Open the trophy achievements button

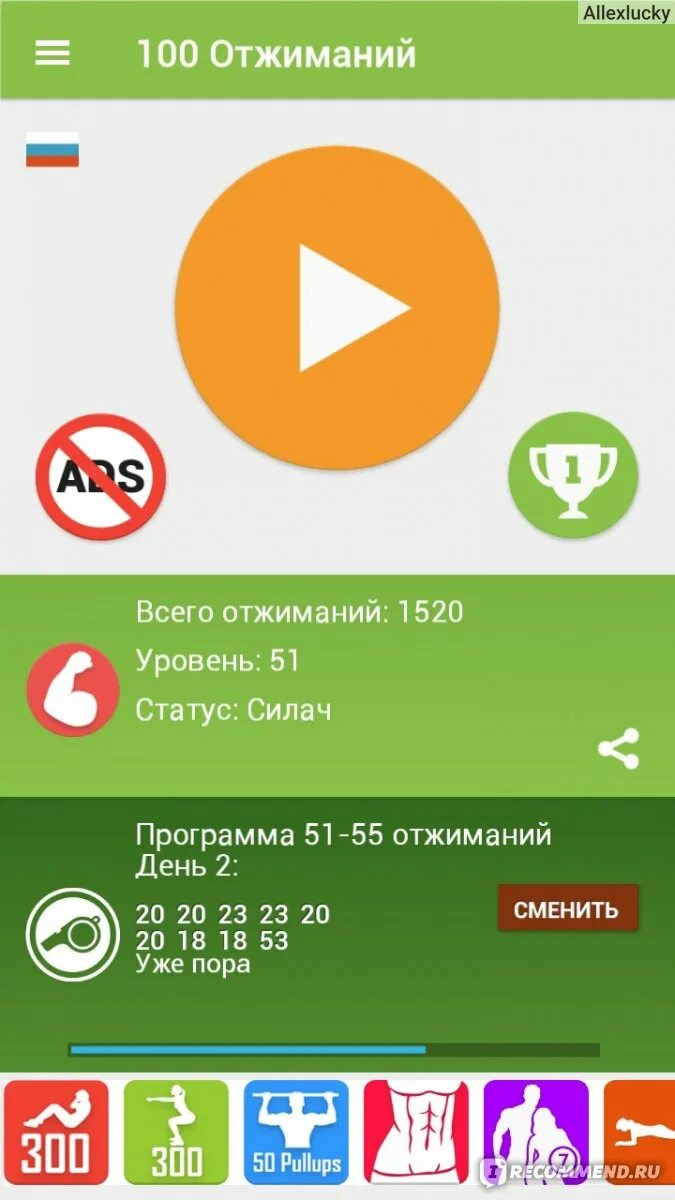[x=573, y=477]
